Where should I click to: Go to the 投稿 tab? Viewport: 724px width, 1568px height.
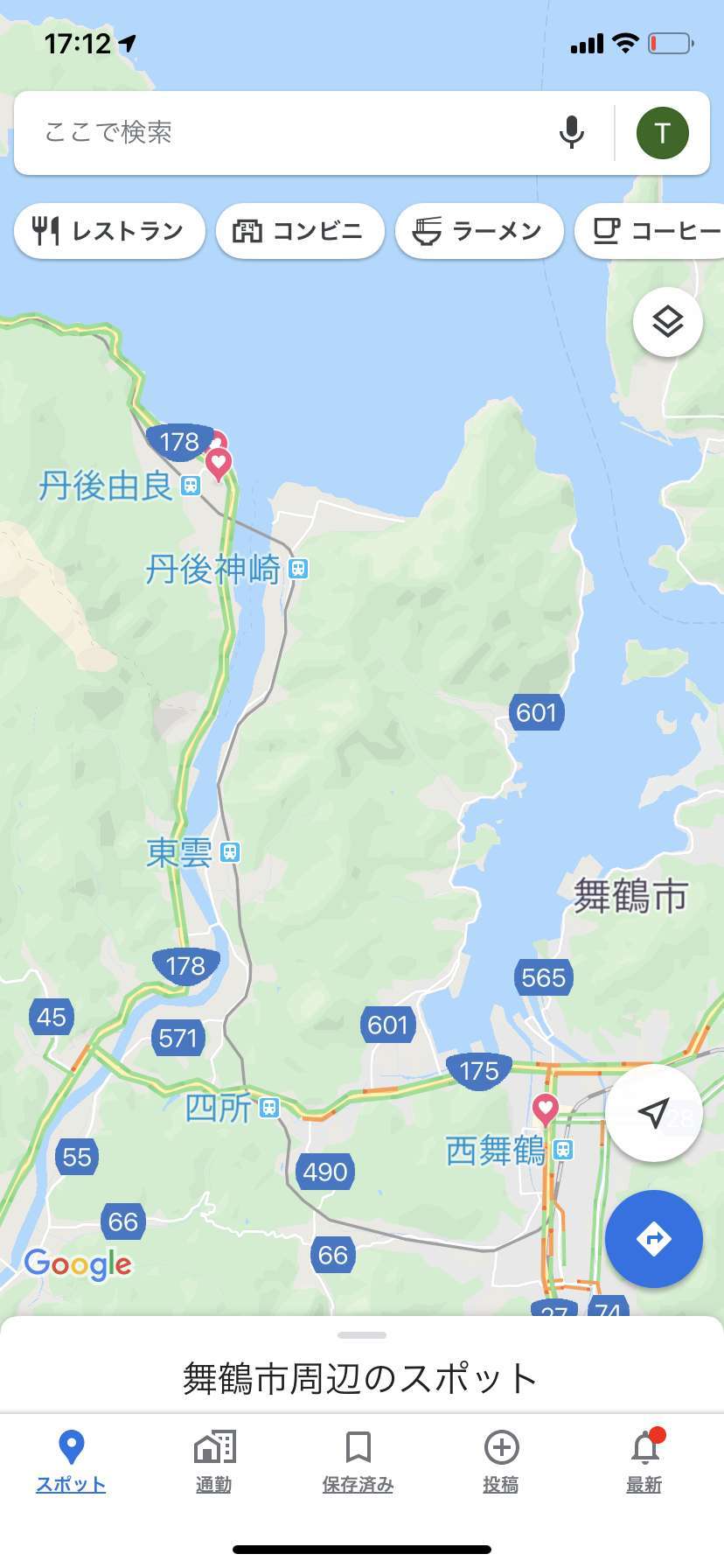click(x=501, y=1462)
